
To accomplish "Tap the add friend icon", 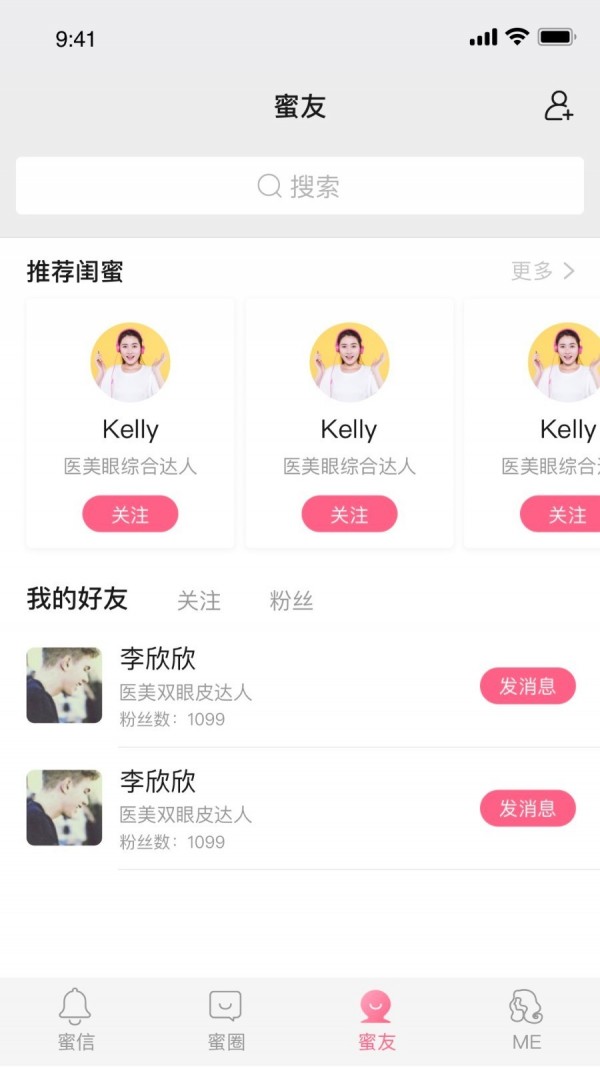I will 558,106.
